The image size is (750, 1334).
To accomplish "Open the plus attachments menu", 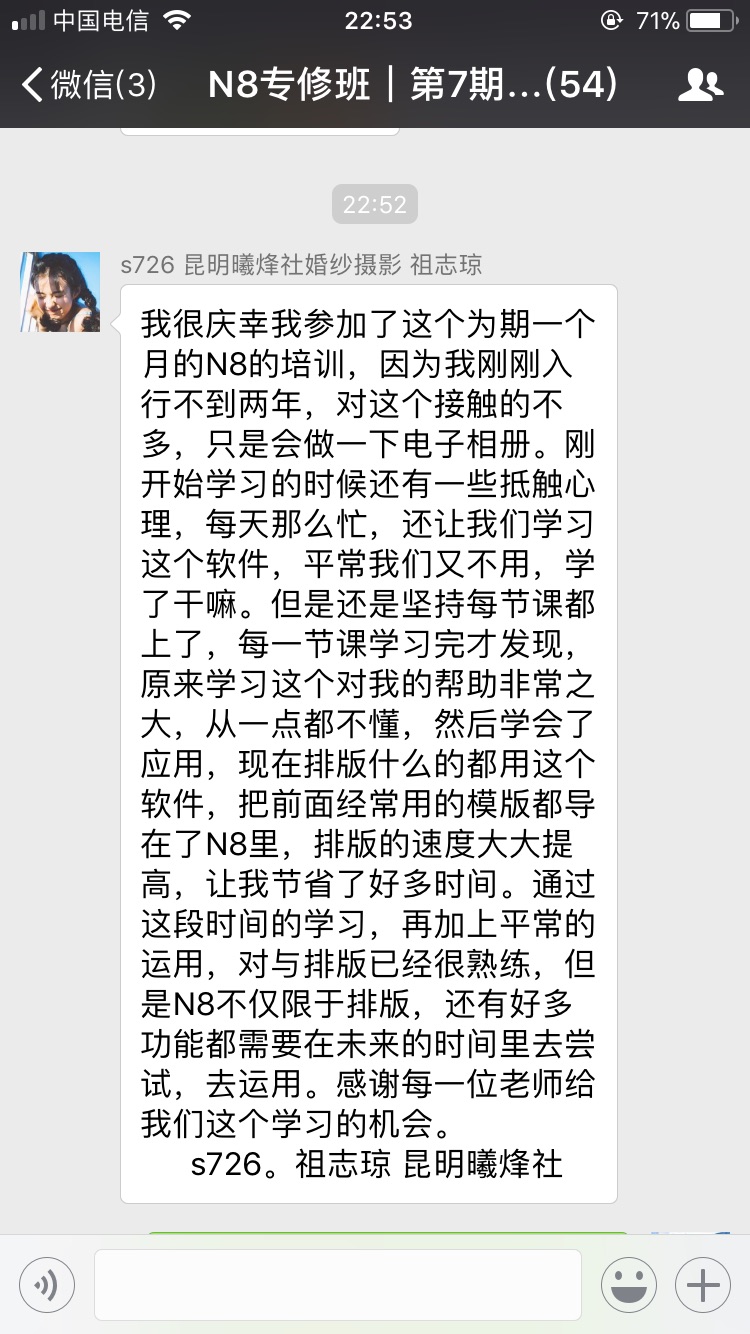I will click(703, 1285).
